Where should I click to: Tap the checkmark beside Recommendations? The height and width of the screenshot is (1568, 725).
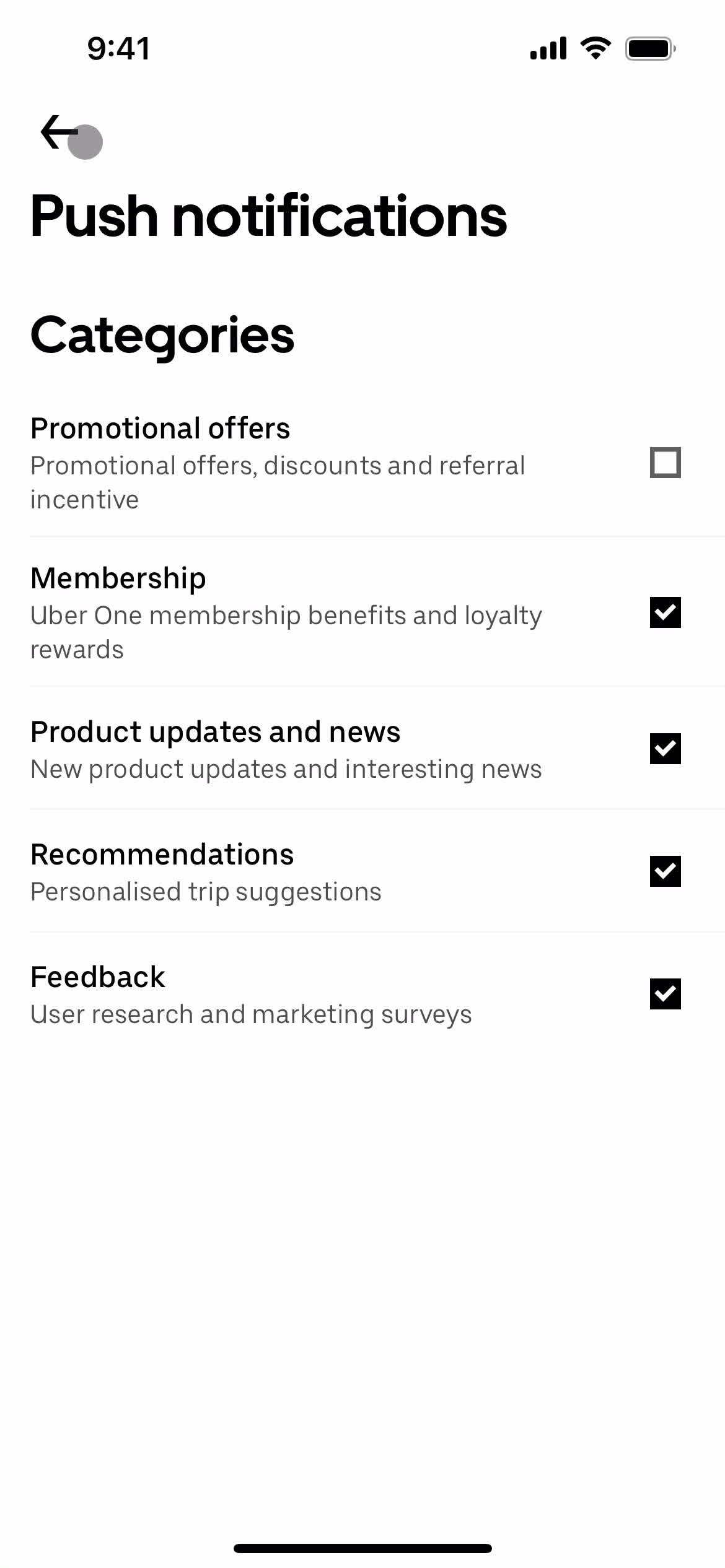[x=665, y=871]
